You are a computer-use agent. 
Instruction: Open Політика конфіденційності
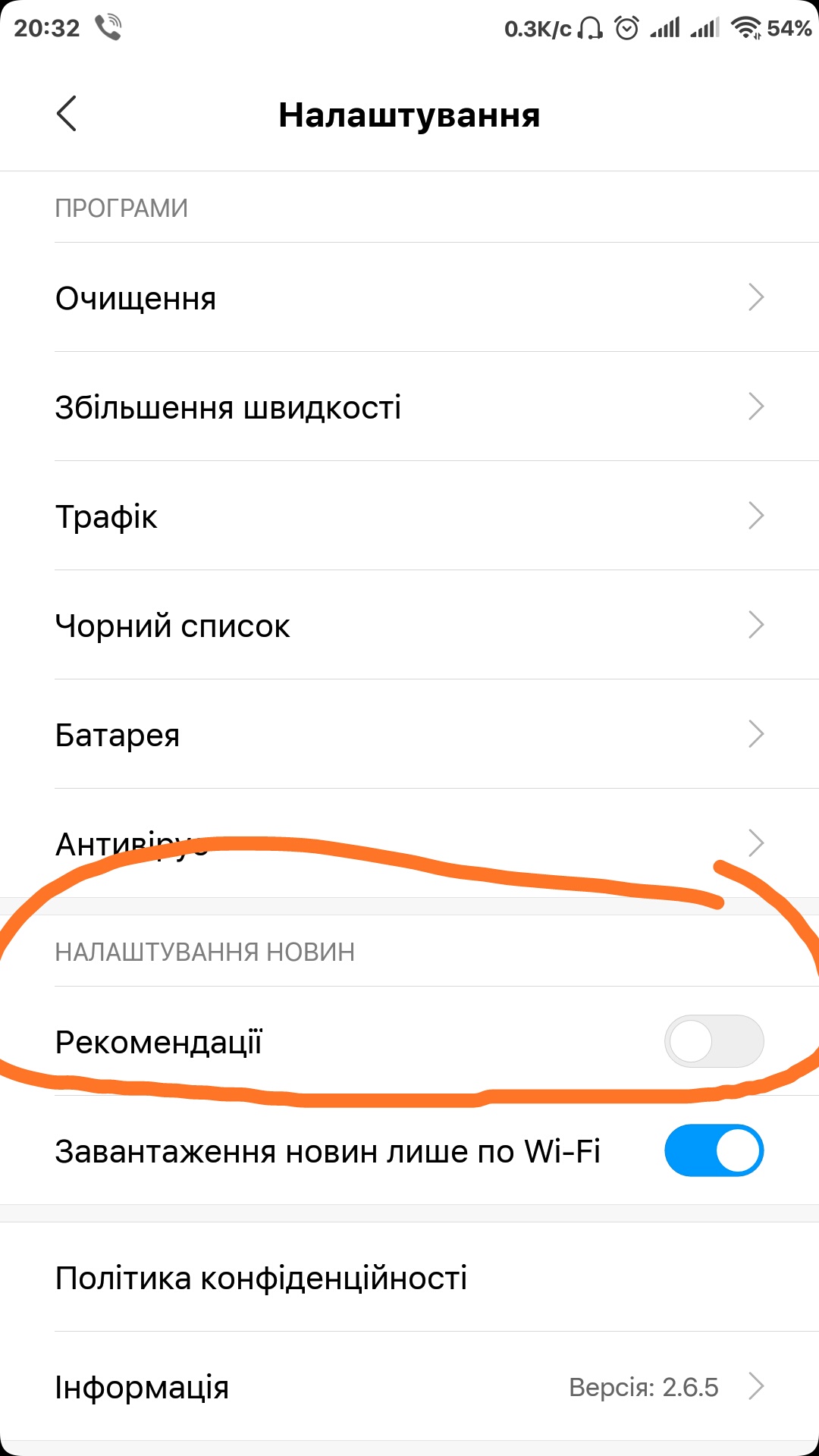409,1277
